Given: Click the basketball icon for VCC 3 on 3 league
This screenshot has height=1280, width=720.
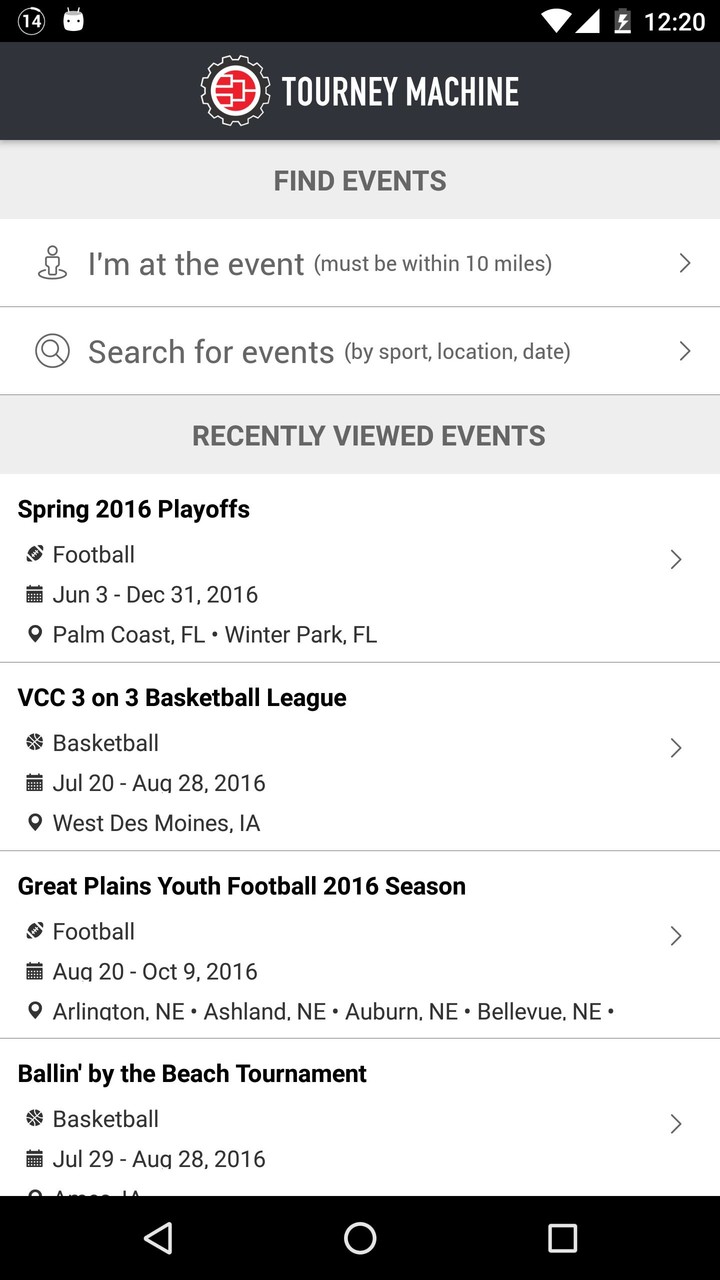Looking at the screenshot, I should 35,743.
